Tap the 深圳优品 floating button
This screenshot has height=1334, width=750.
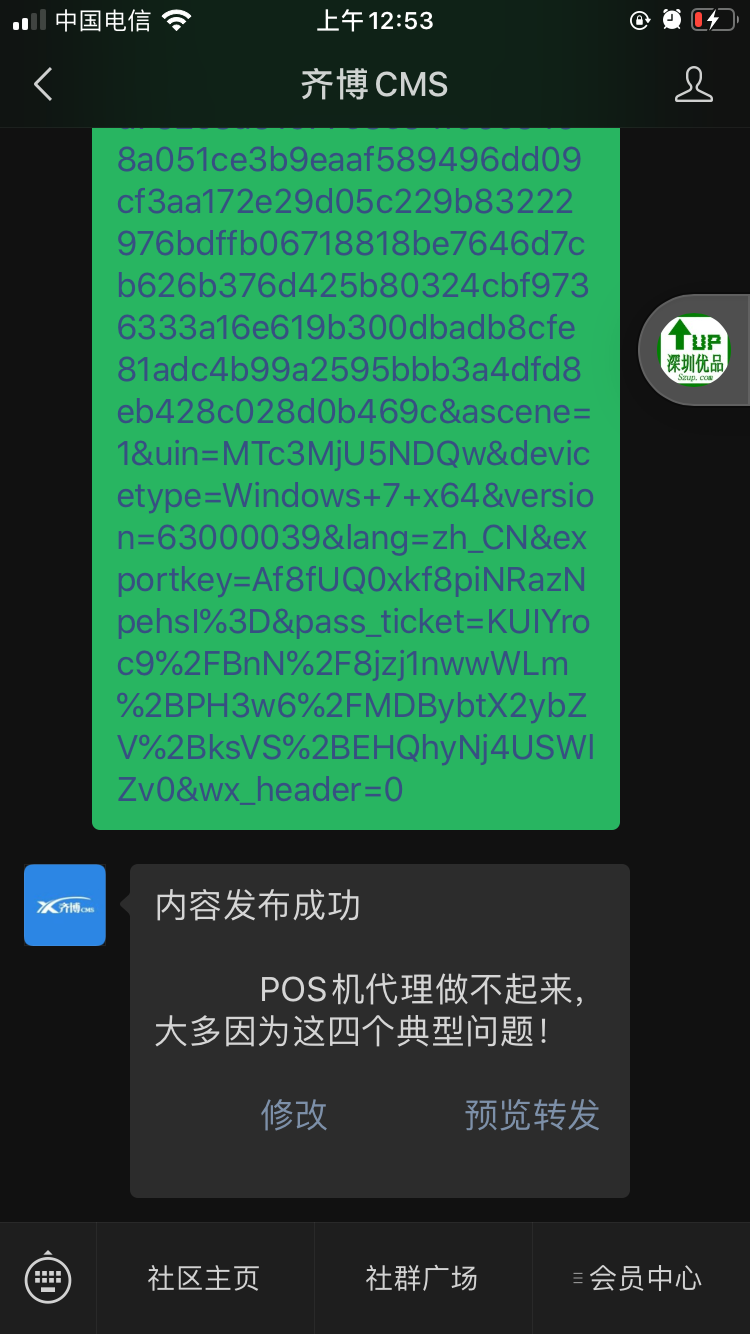pos(695,350)
